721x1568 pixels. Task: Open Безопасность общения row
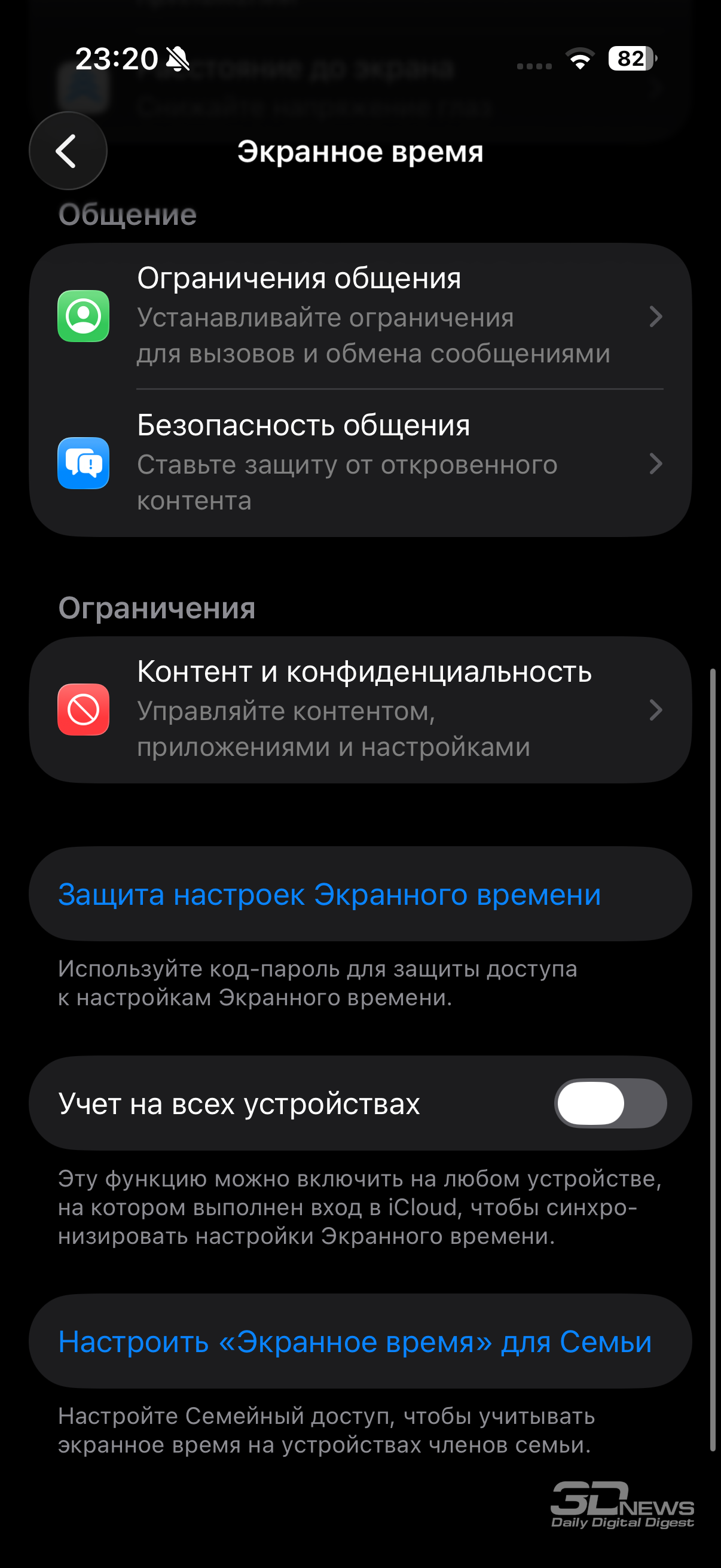pos(360,463)
